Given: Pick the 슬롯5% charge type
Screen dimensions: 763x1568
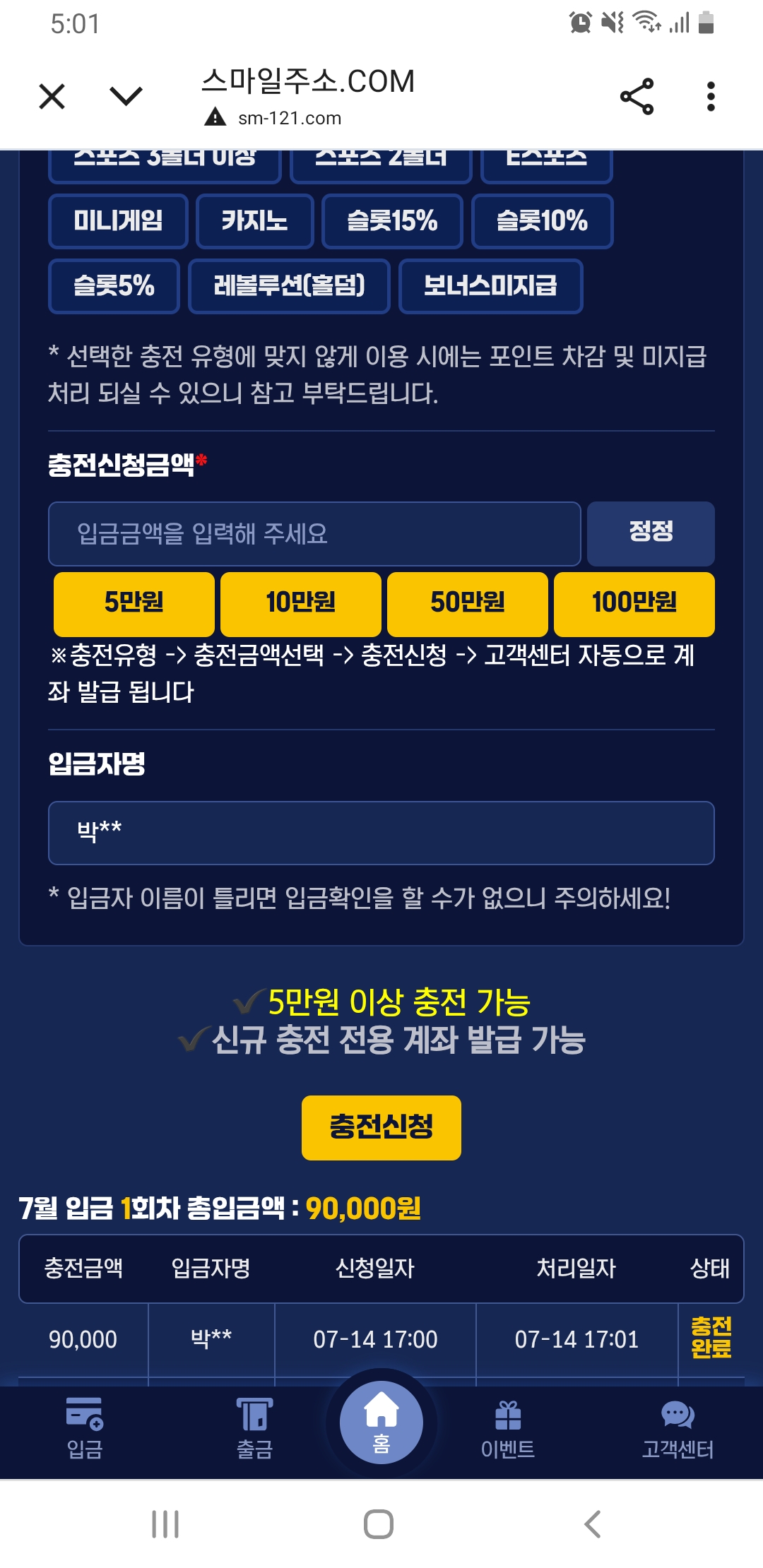Looking at the screenshot, I should tap(114, 286).
